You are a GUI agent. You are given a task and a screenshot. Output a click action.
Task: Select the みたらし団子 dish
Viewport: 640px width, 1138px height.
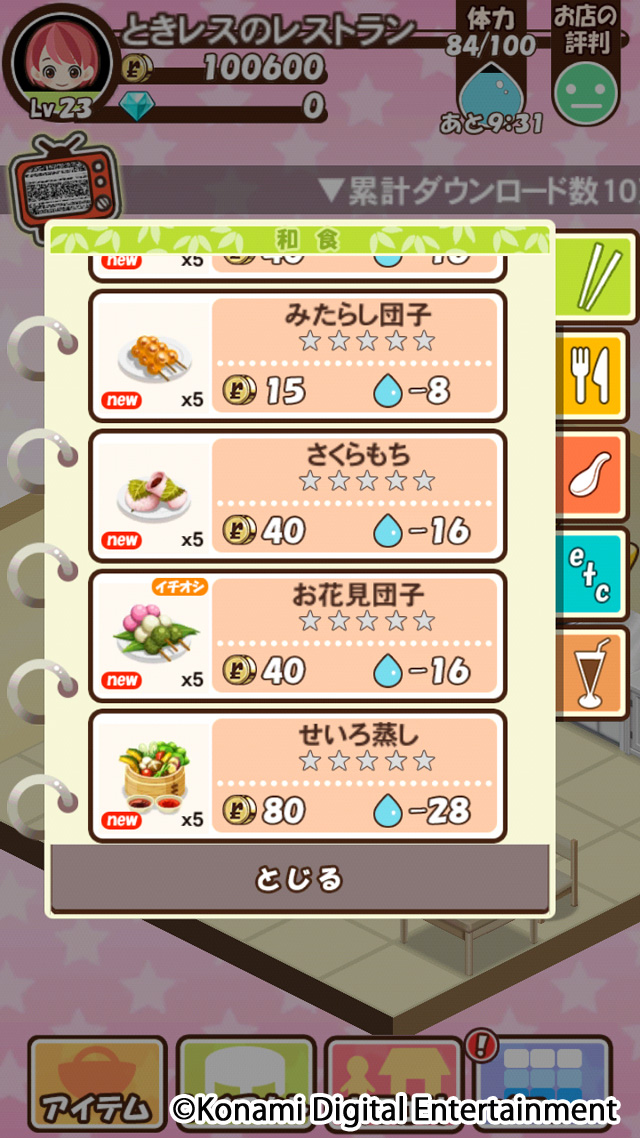(x=298, y=355)
